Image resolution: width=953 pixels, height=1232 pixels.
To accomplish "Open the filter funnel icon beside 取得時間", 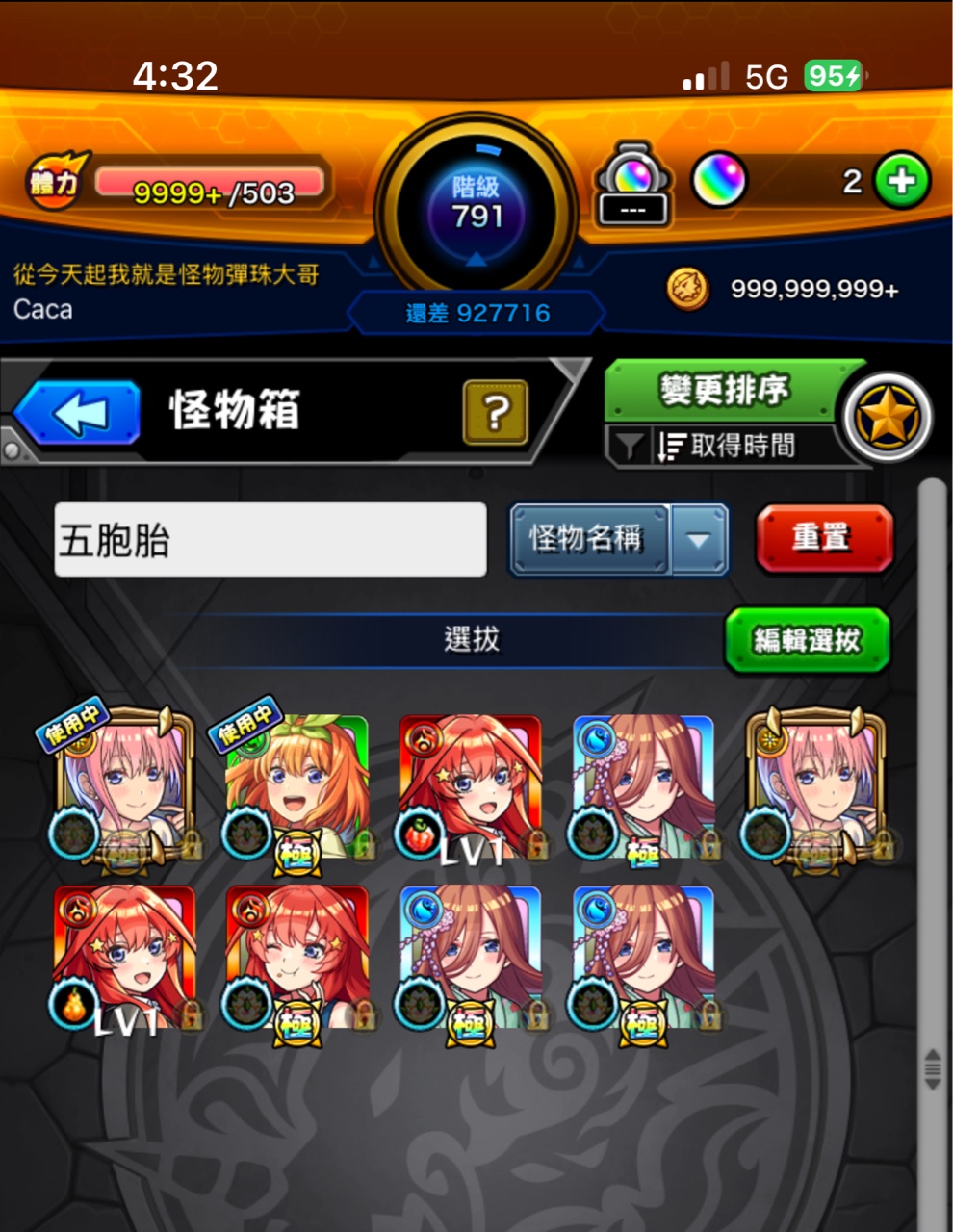I will 629,446.
